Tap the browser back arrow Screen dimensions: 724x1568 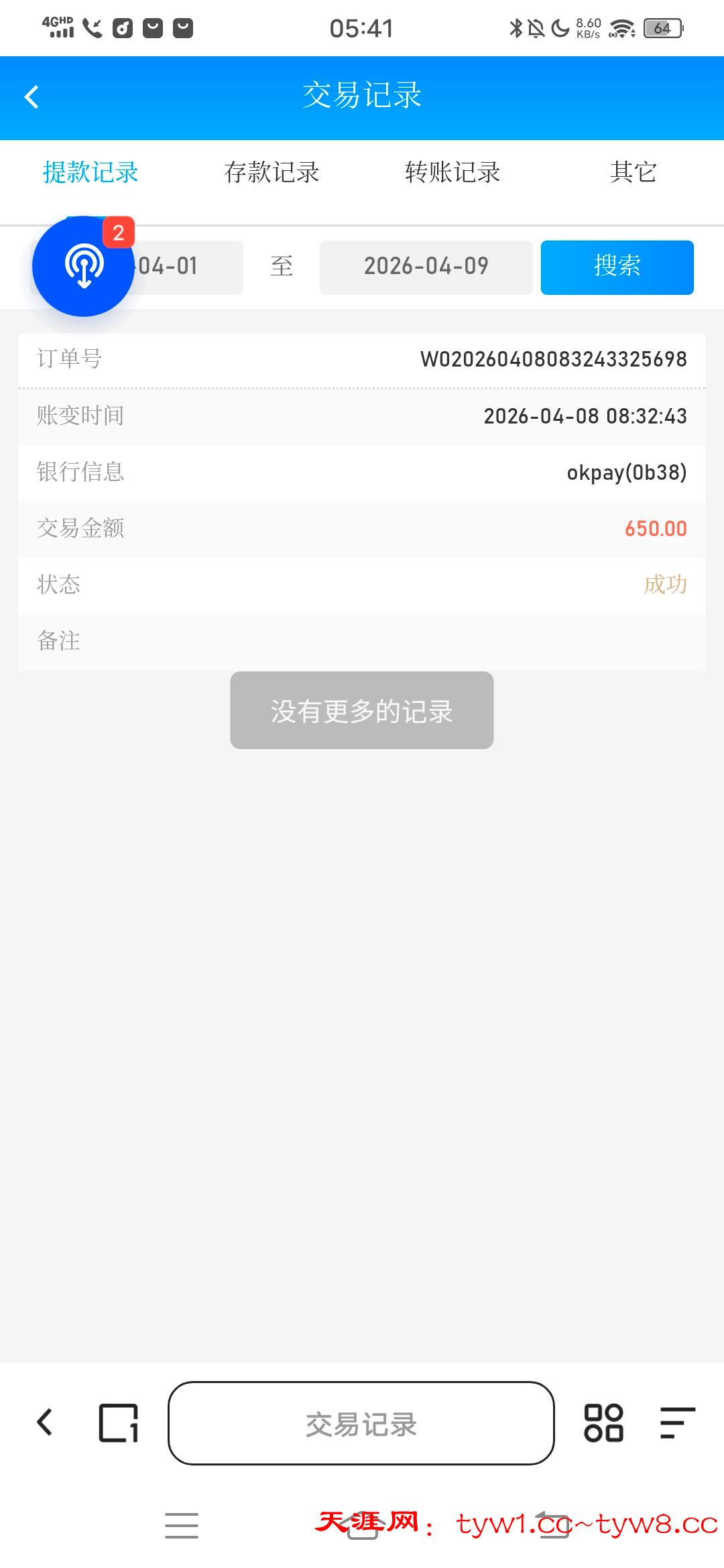pyautogui.click(x=45, y=1422)
